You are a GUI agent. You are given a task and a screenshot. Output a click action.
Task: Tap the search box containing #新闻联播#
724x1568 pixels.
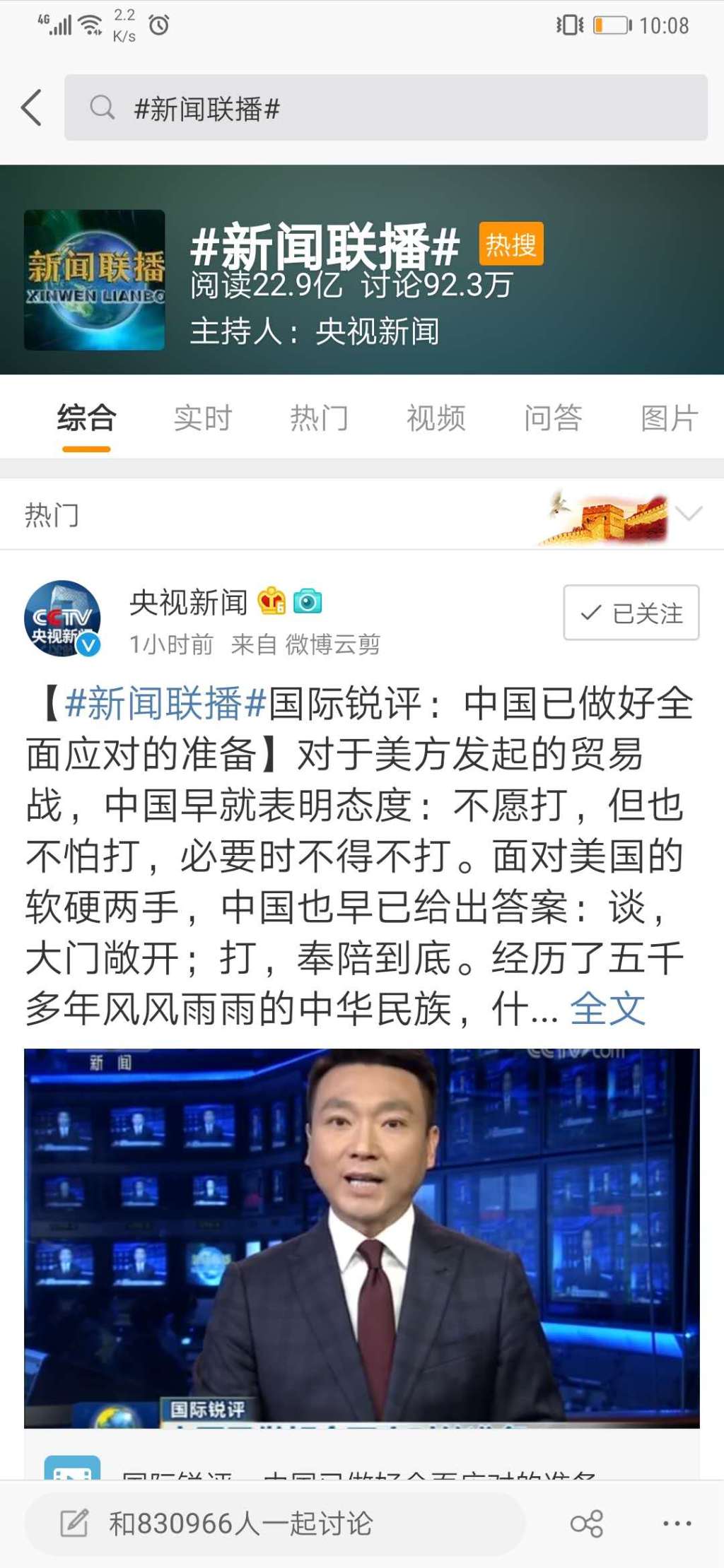[x=385, y=108]
